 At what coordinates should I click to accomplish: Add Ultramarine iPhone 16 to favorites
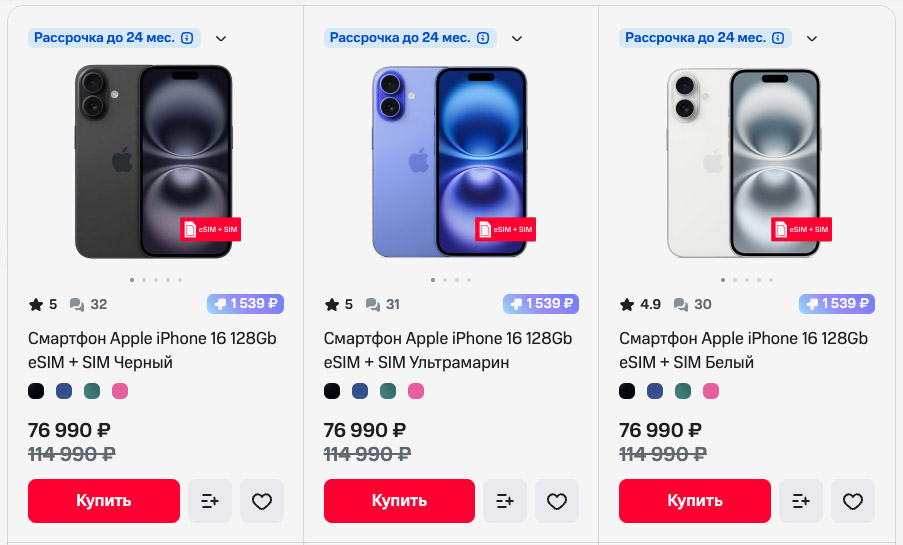pos(557,501)
